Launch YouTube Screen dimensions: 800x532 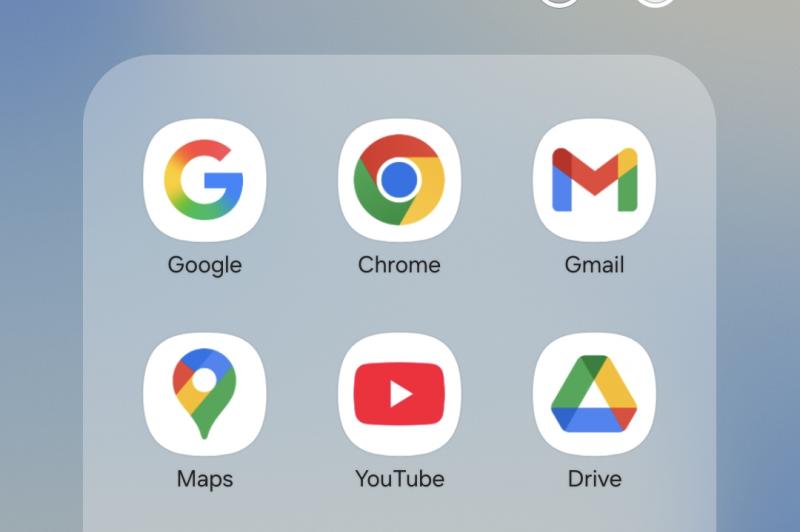click(399, 394)
